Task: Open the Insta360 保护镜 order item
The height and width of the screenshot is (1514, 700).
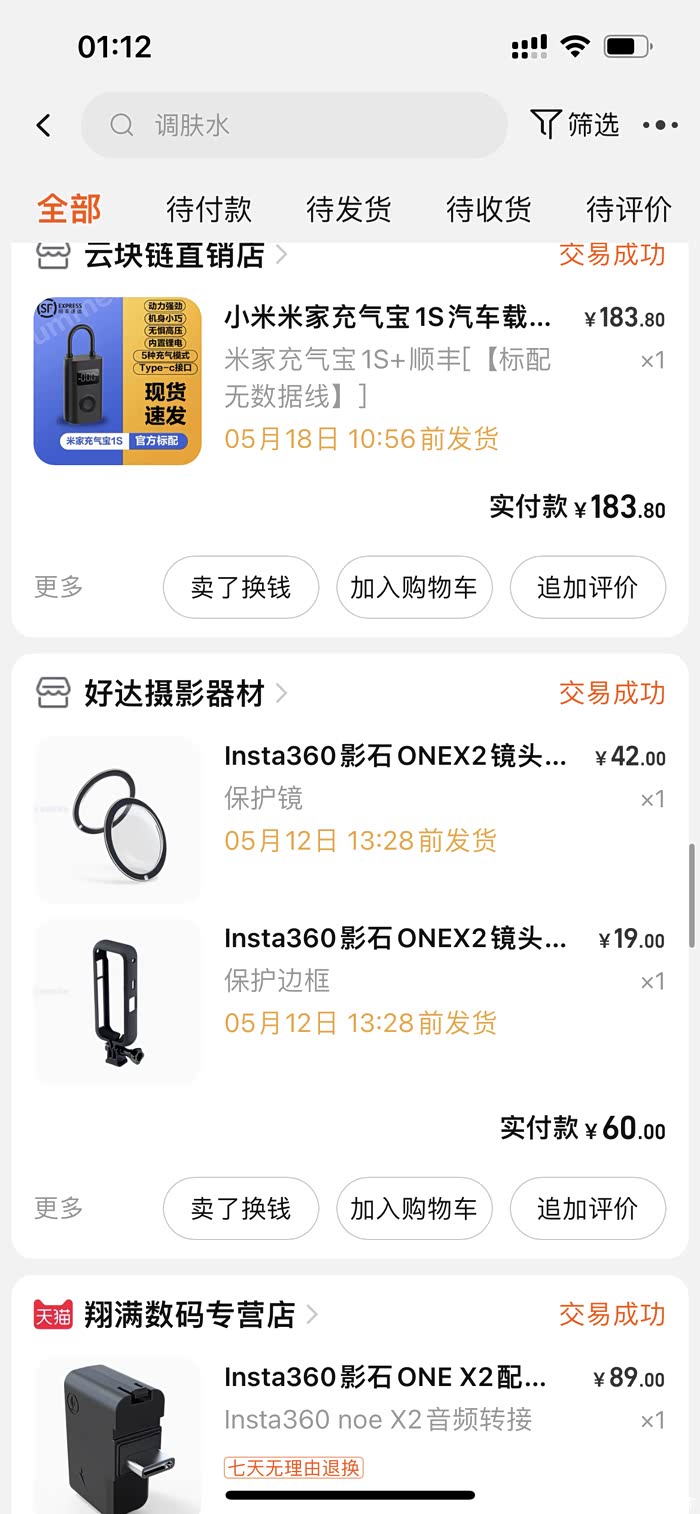Action: point(395,757)
